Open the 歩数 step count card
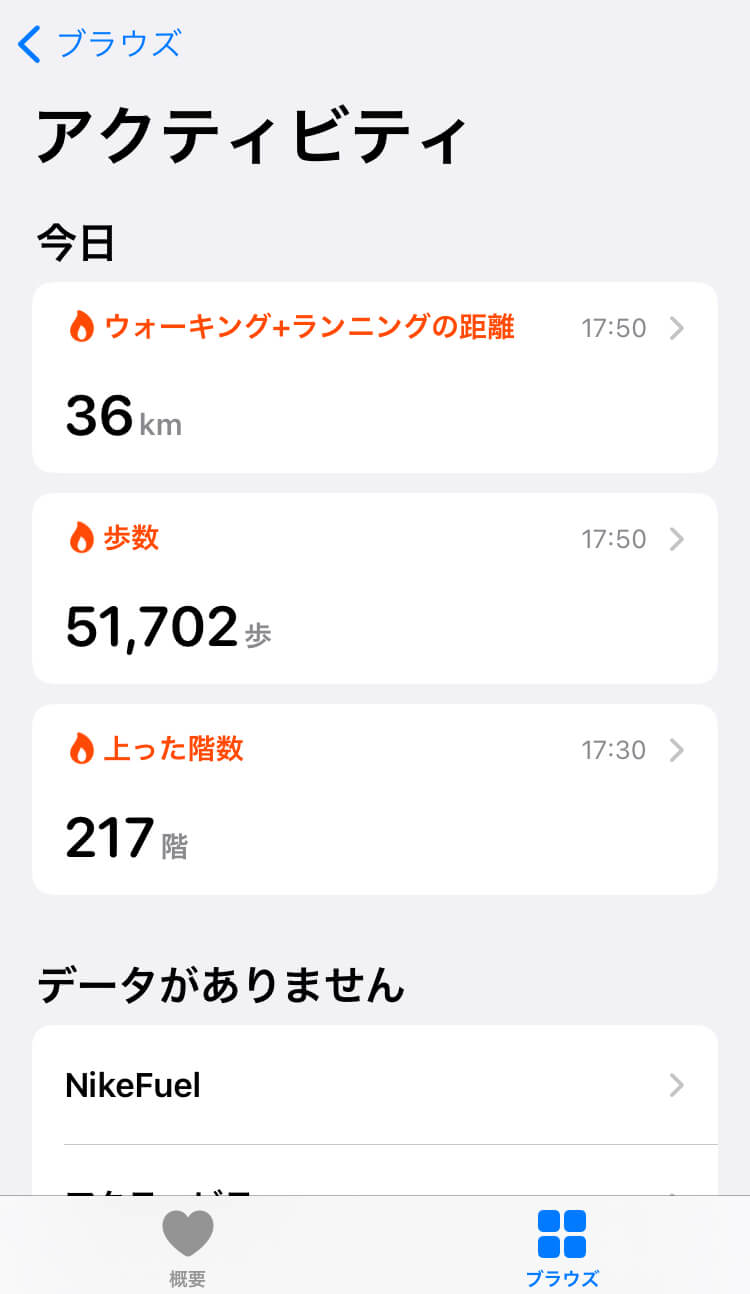This screenshot has height=1294, width=750. pyautogui.click(x=374, y=588)
